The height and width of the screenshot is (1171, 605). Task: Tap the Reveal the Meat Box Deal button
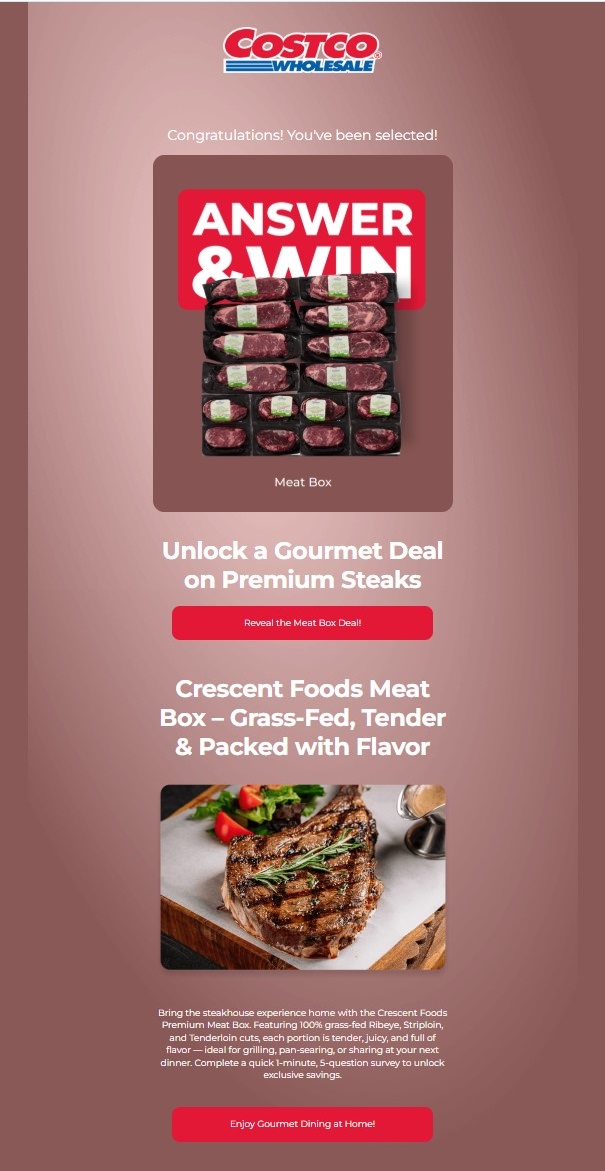tap(302, 623)
